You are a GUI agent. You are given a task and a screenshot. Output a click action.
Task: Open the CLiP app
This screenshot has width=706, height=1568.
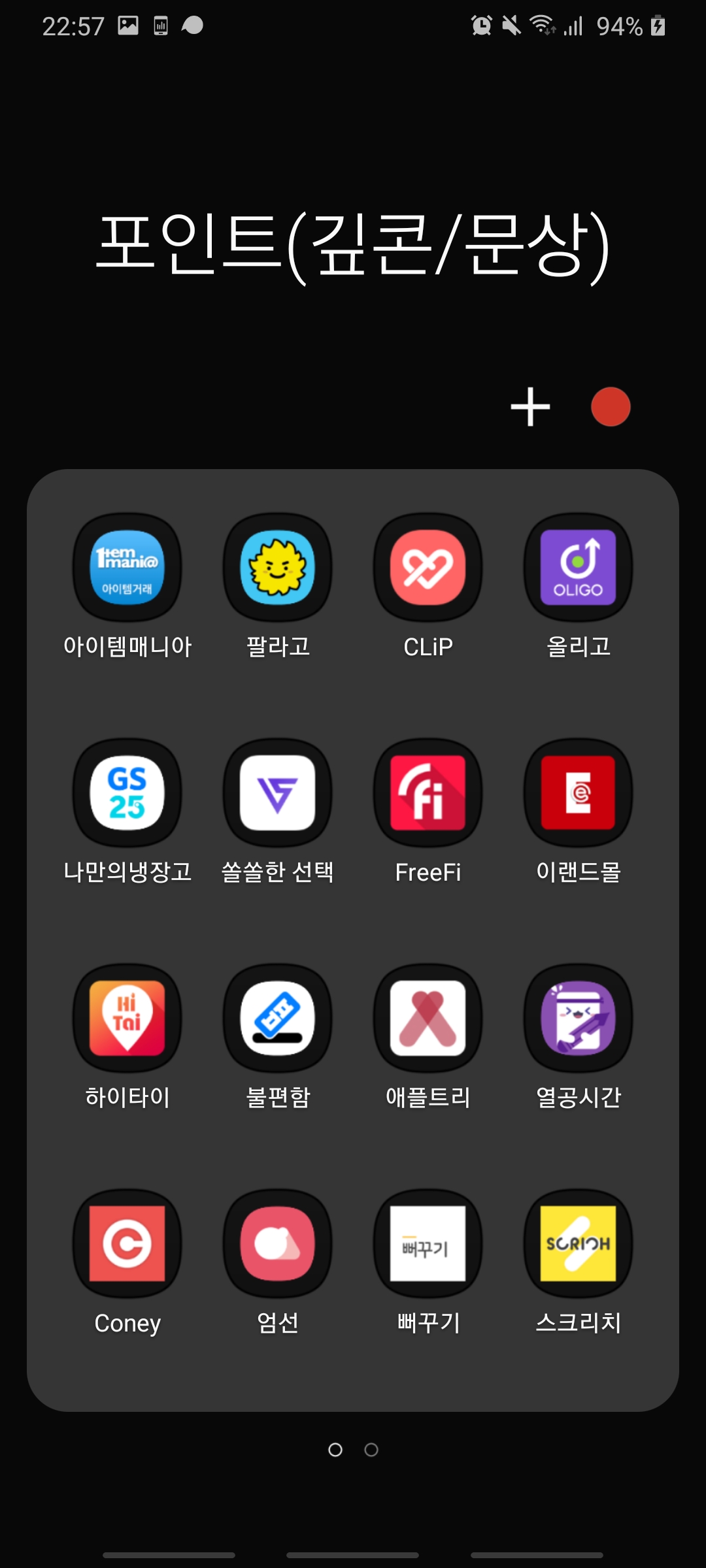428,567
